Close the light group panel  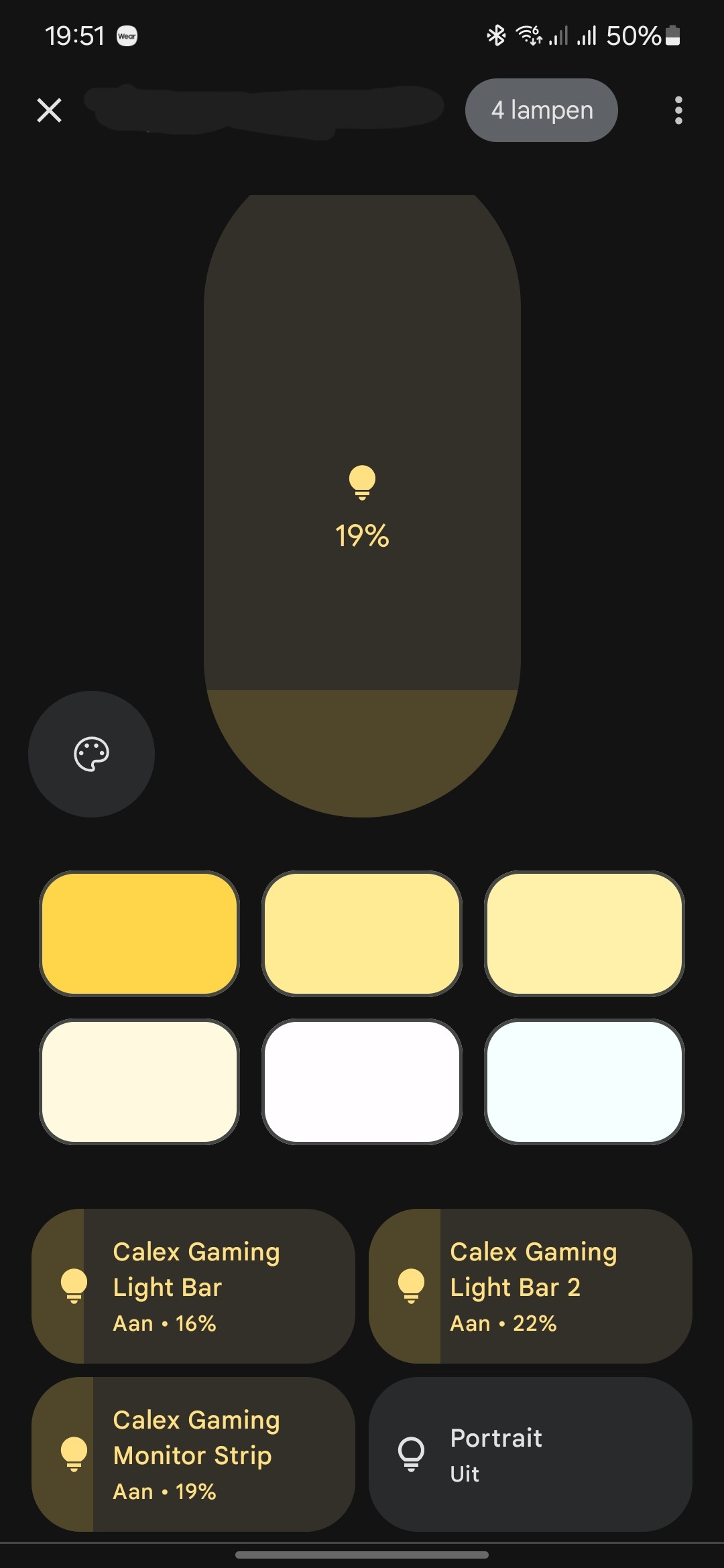(49, 110)
